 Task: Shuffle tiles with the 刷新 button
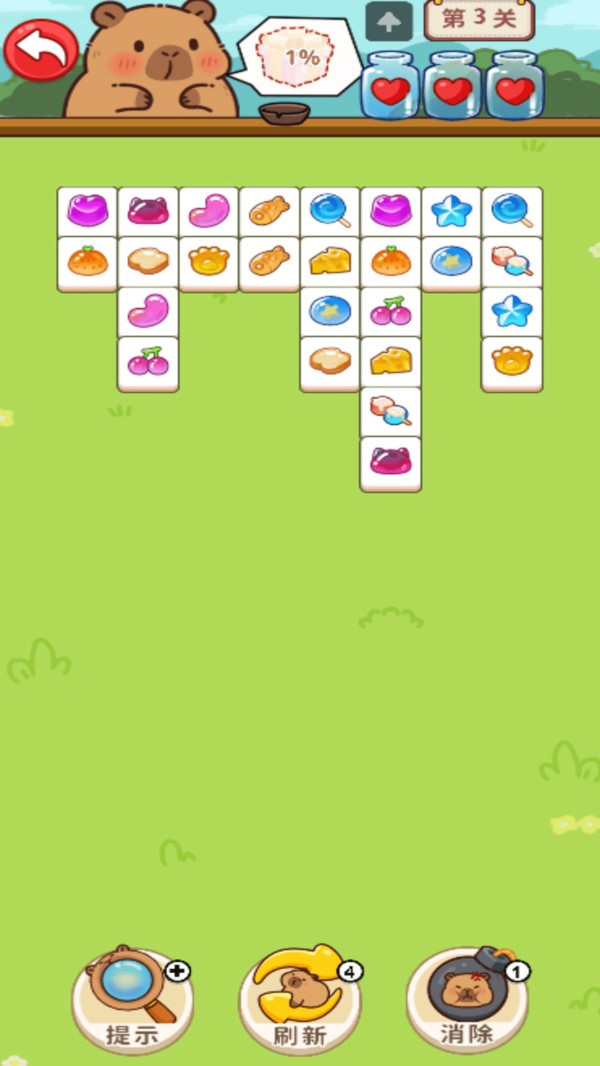coord(300,999)
